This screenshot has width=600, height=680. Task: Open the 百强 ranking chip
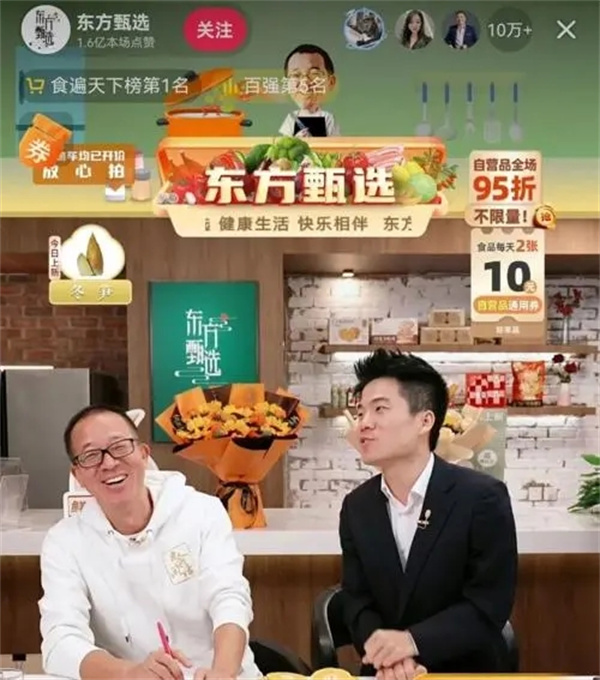(272, 87)
